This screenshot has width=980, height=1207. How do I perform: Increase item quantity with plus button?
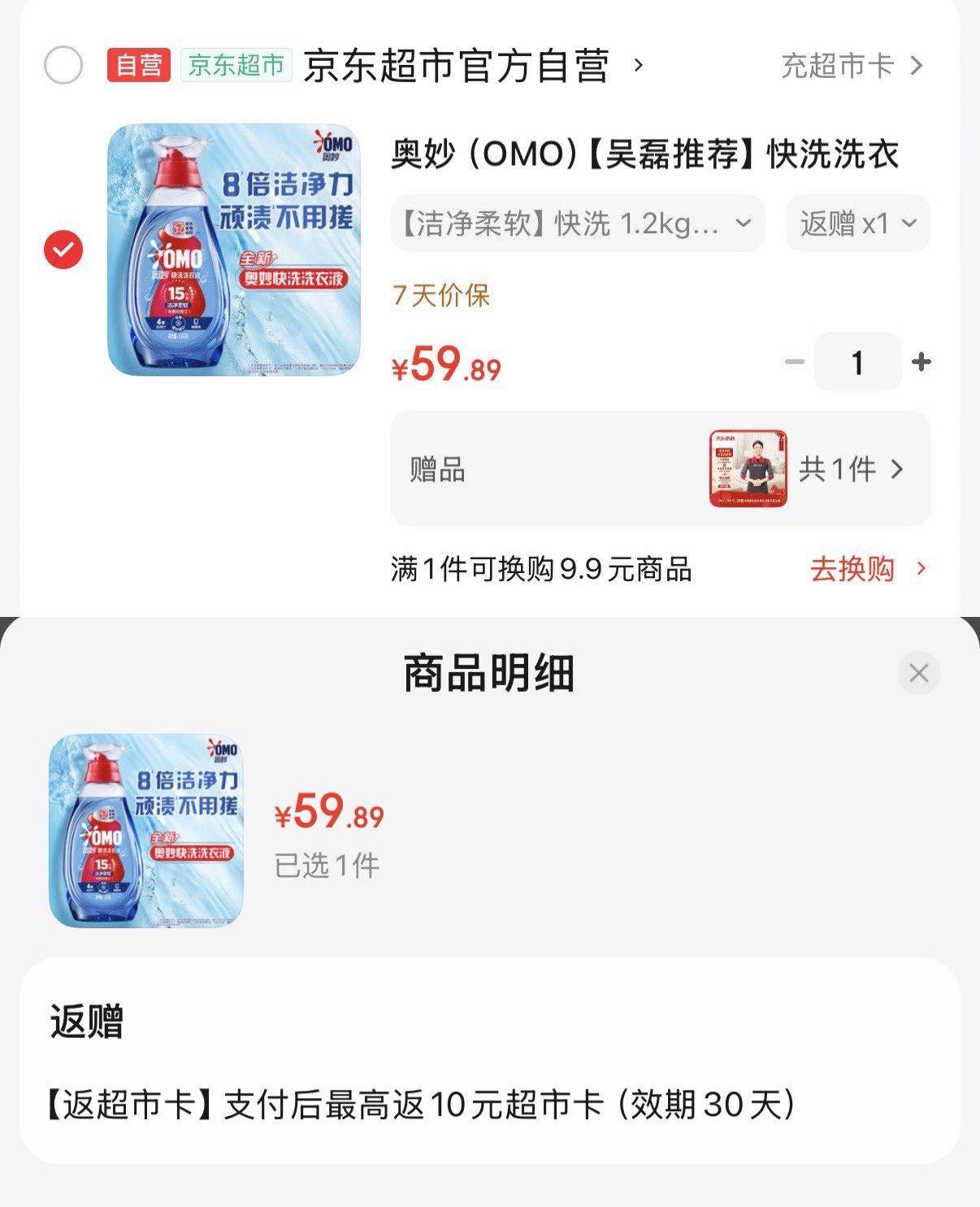point(921,363)
